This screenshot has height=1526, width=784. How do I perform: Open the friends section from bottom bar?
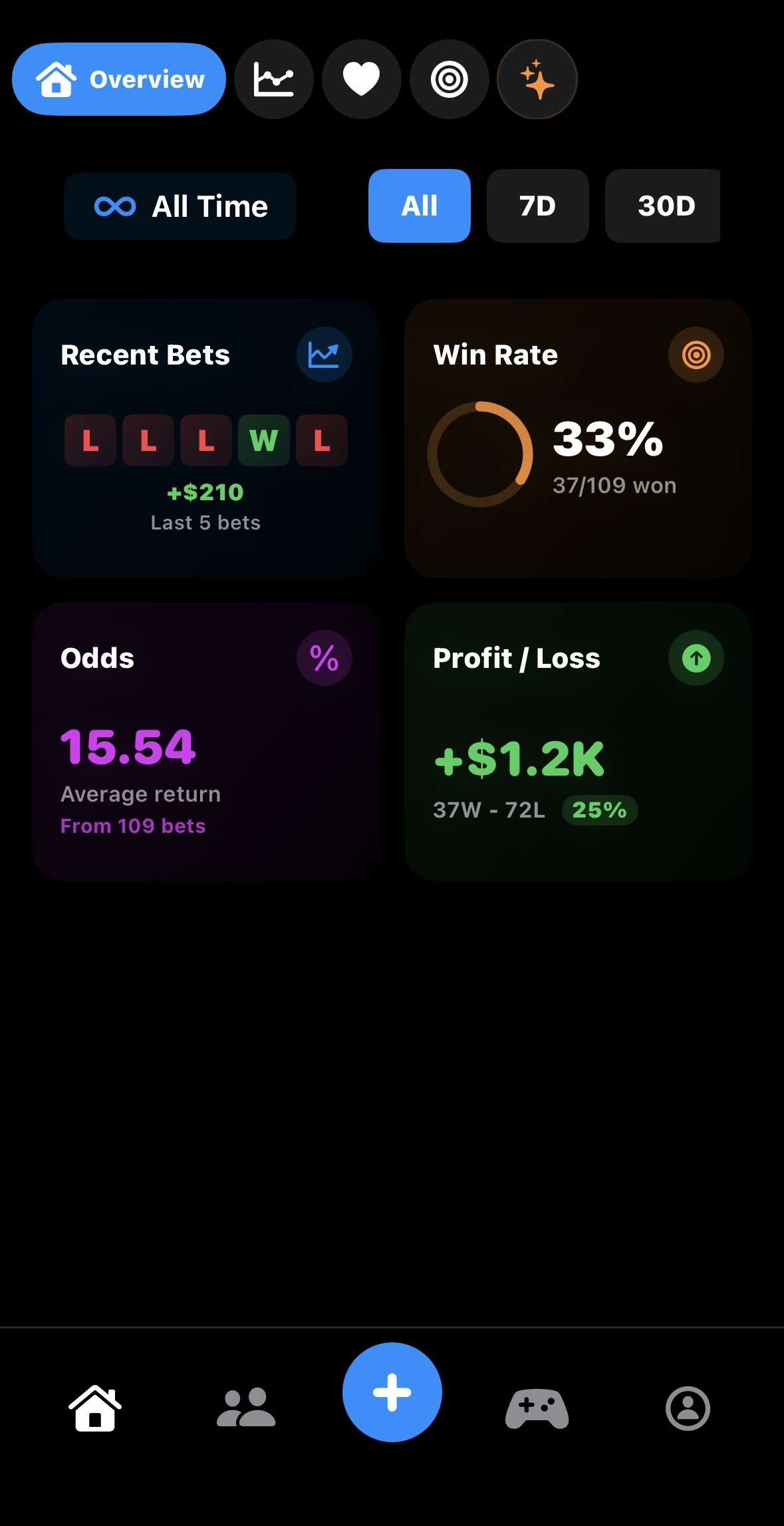(245, 1407)
